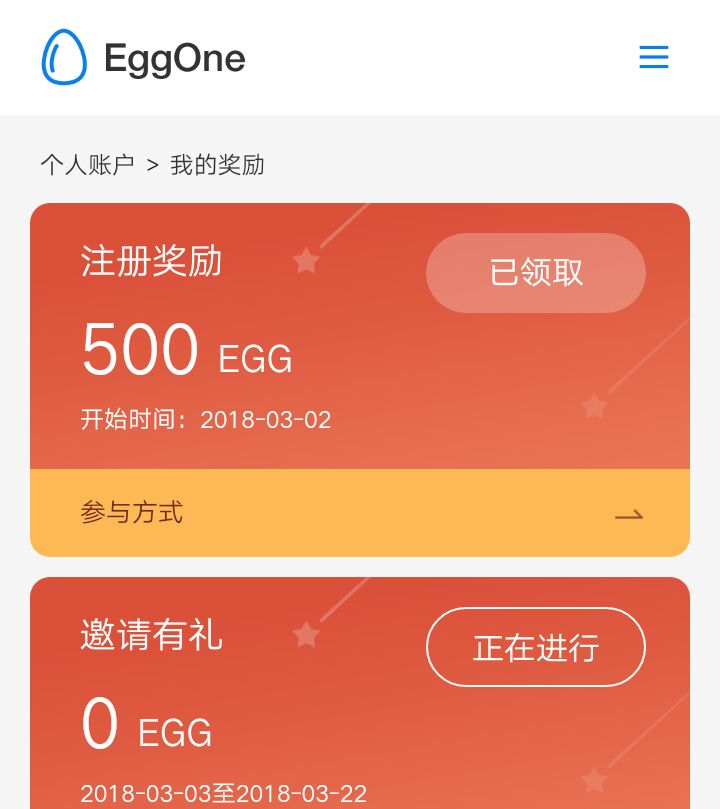Click the orange 参与方式 progress bar
The image size is (720, 809).
coord(360,513)
